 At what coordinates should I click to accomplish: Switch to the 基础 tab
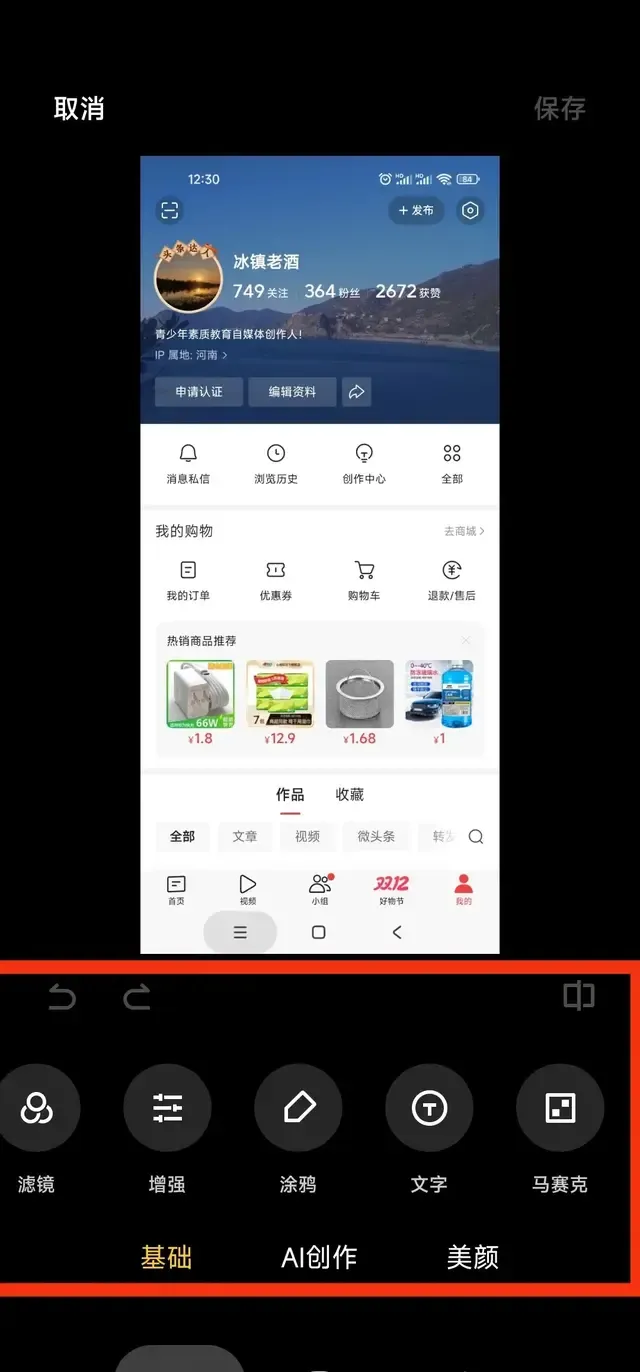(x=166, y=1257)
